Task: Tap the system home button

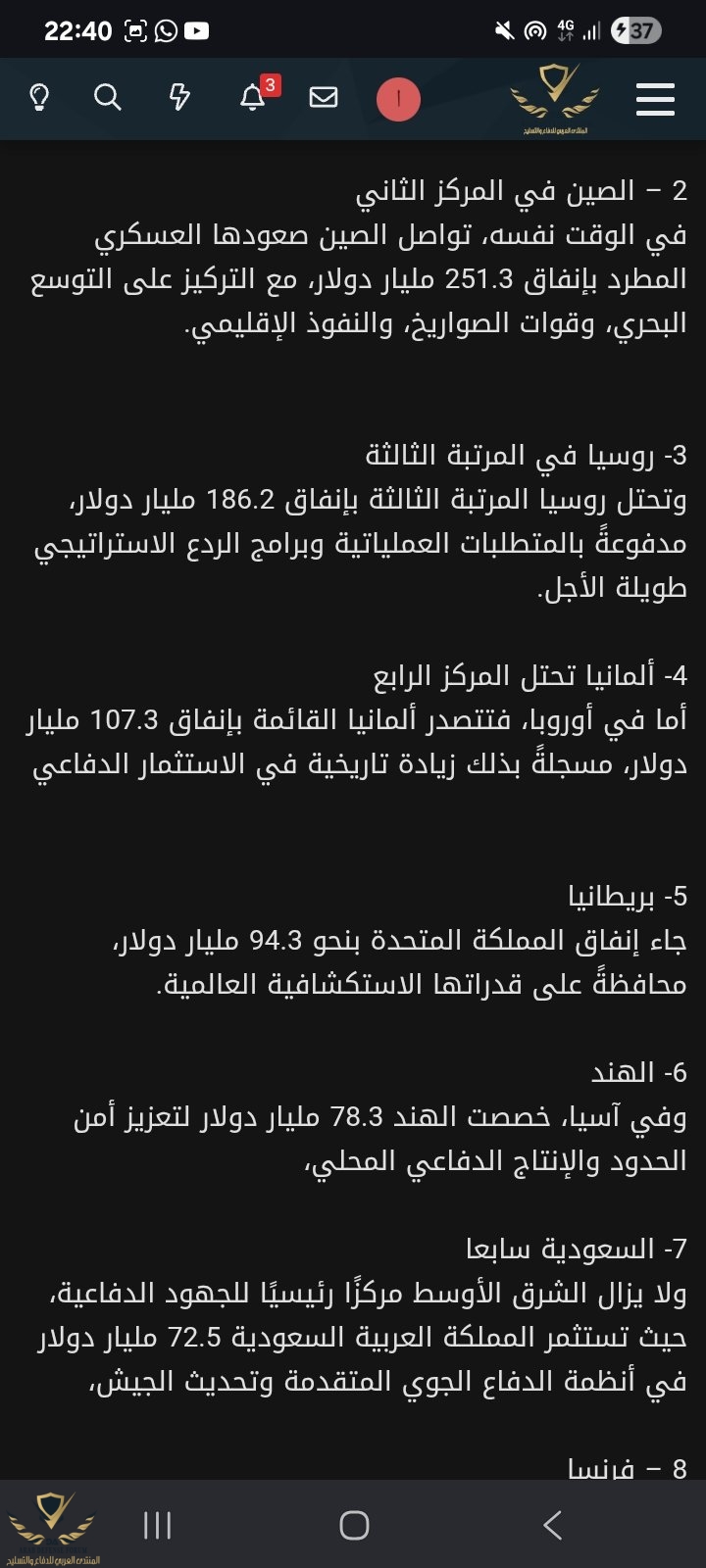Action: click(354, 1525)
